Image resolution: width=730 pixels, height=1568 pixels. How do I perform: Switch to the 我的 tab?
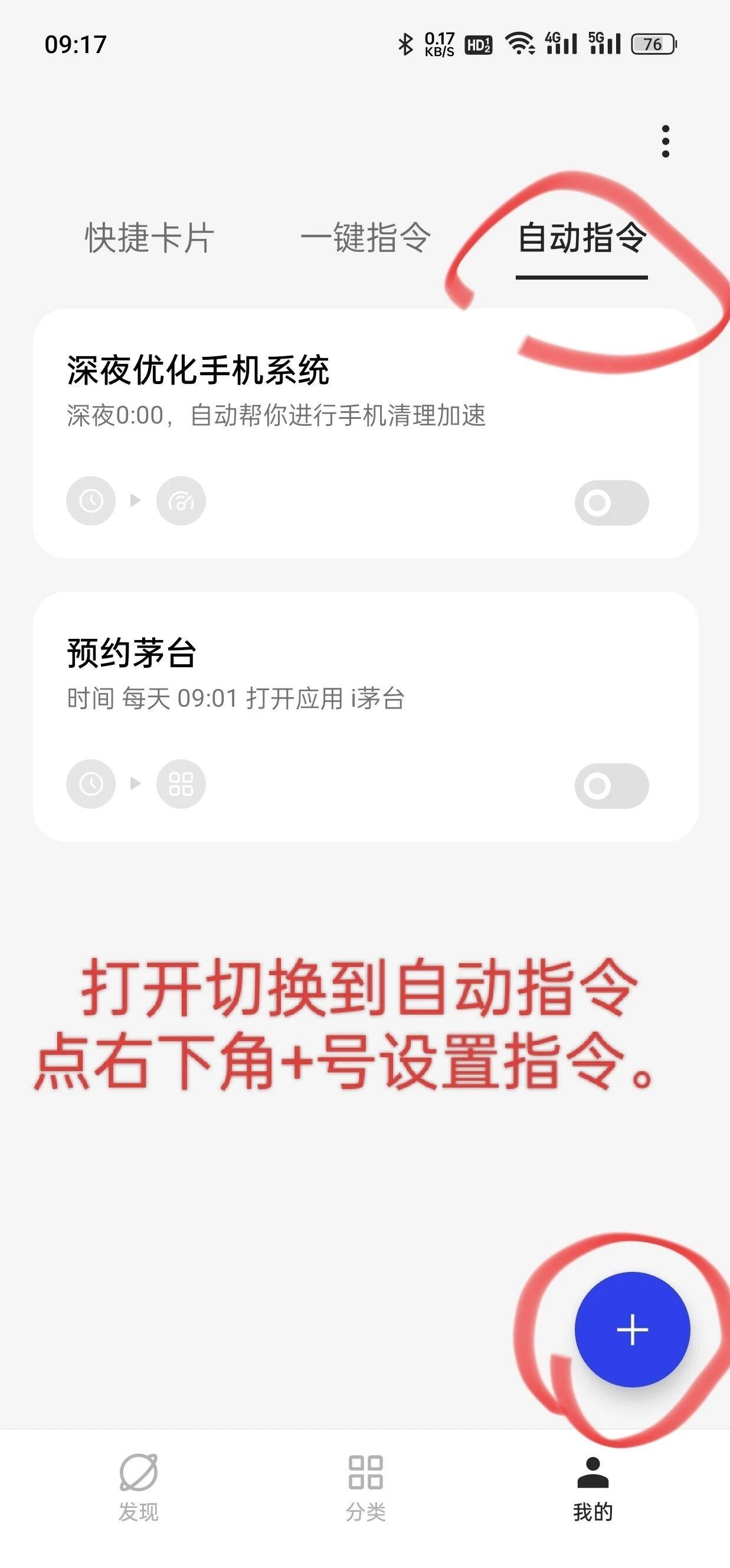[x=592, y=1487]
